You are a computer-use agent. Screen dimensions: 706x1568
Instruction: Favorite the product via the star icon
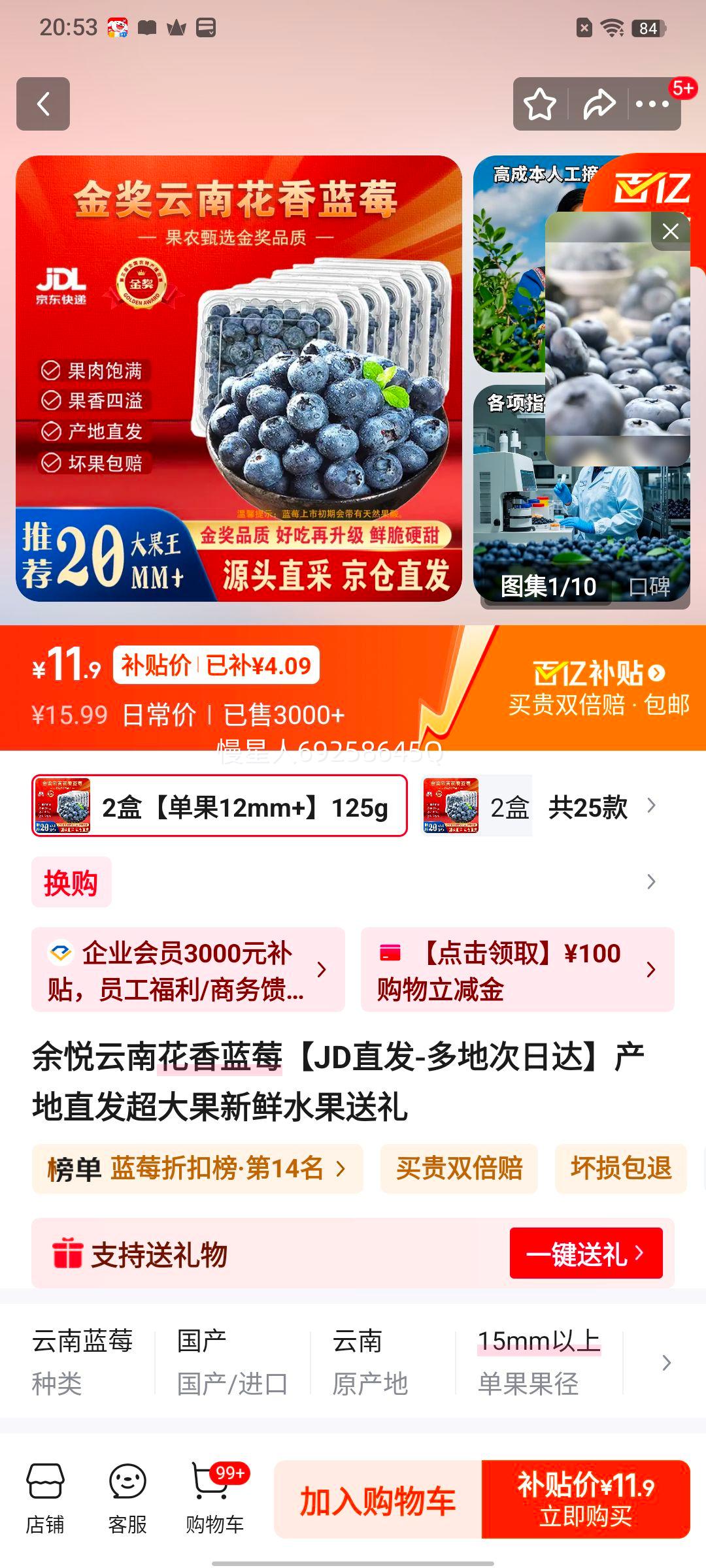click(x=539, y=105)
